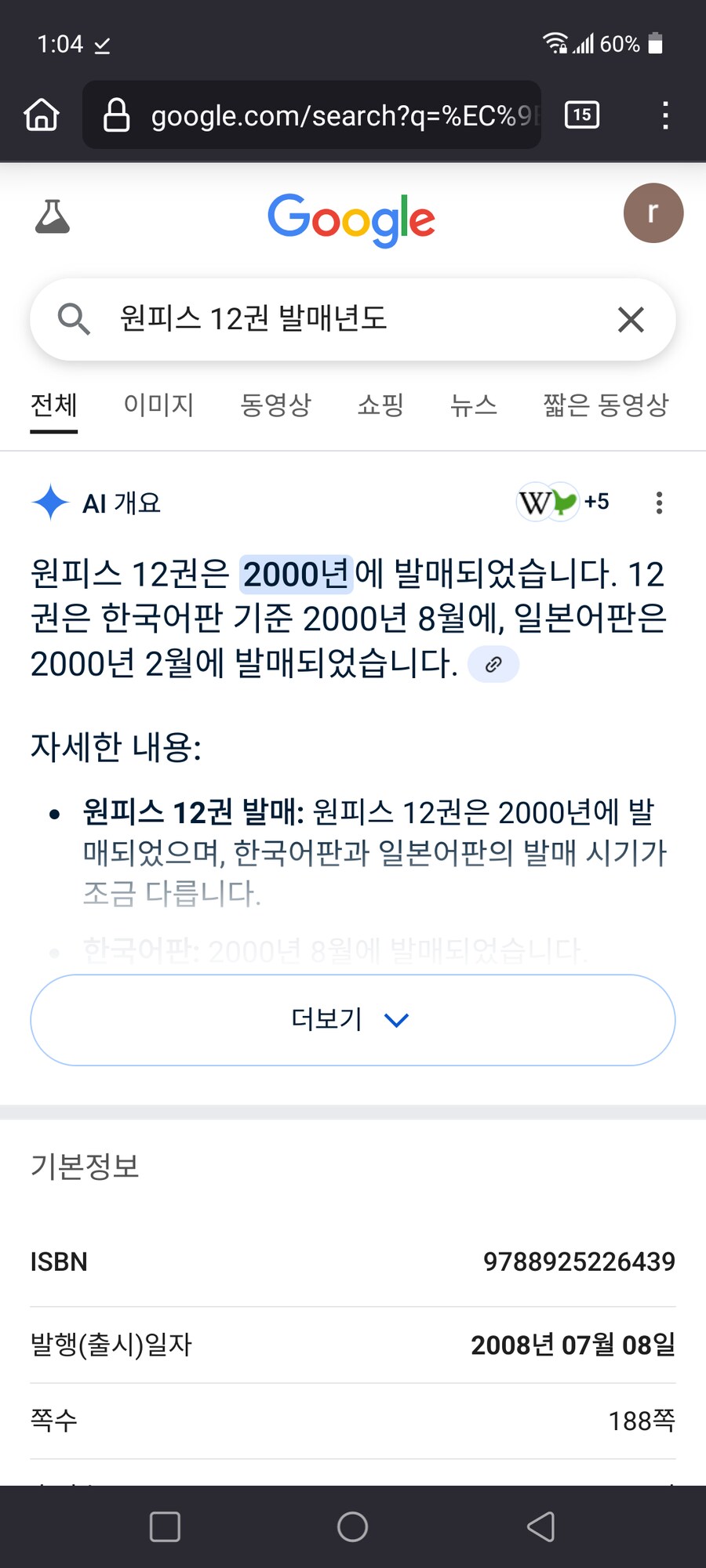Open the Google Labs flask icon
The height and width of the screenshot is (1568, 706).
pyautogui.click(x=53, y=218)
